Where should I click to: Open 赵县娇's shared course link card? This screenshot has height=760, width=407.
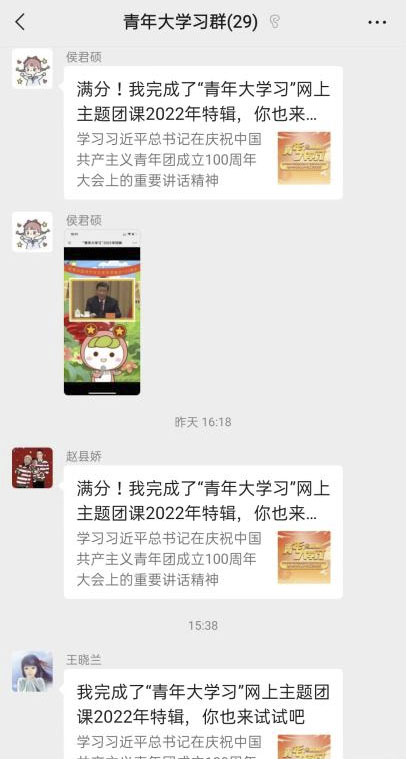[203, 532]
